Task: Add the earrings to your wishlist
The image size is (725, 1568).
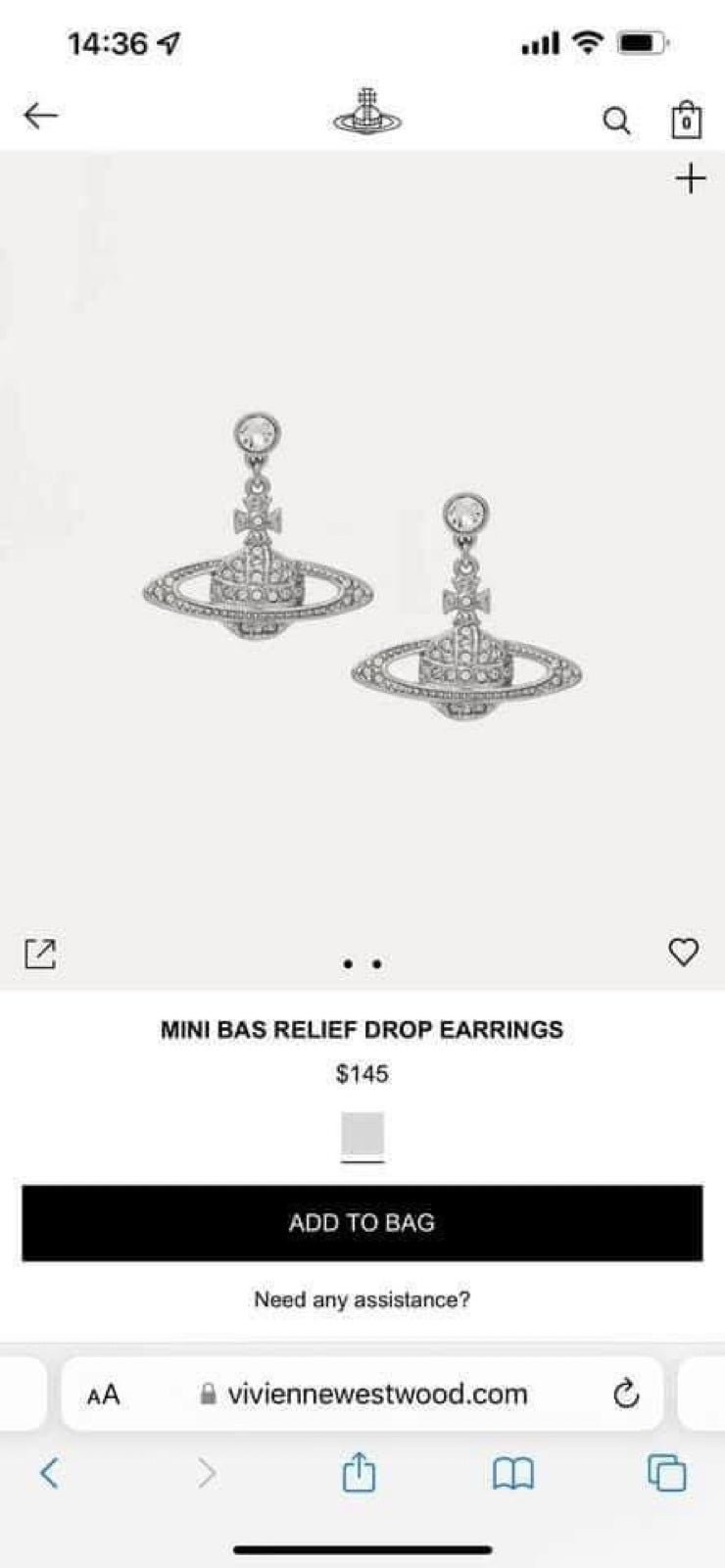Action: (683, 952)
